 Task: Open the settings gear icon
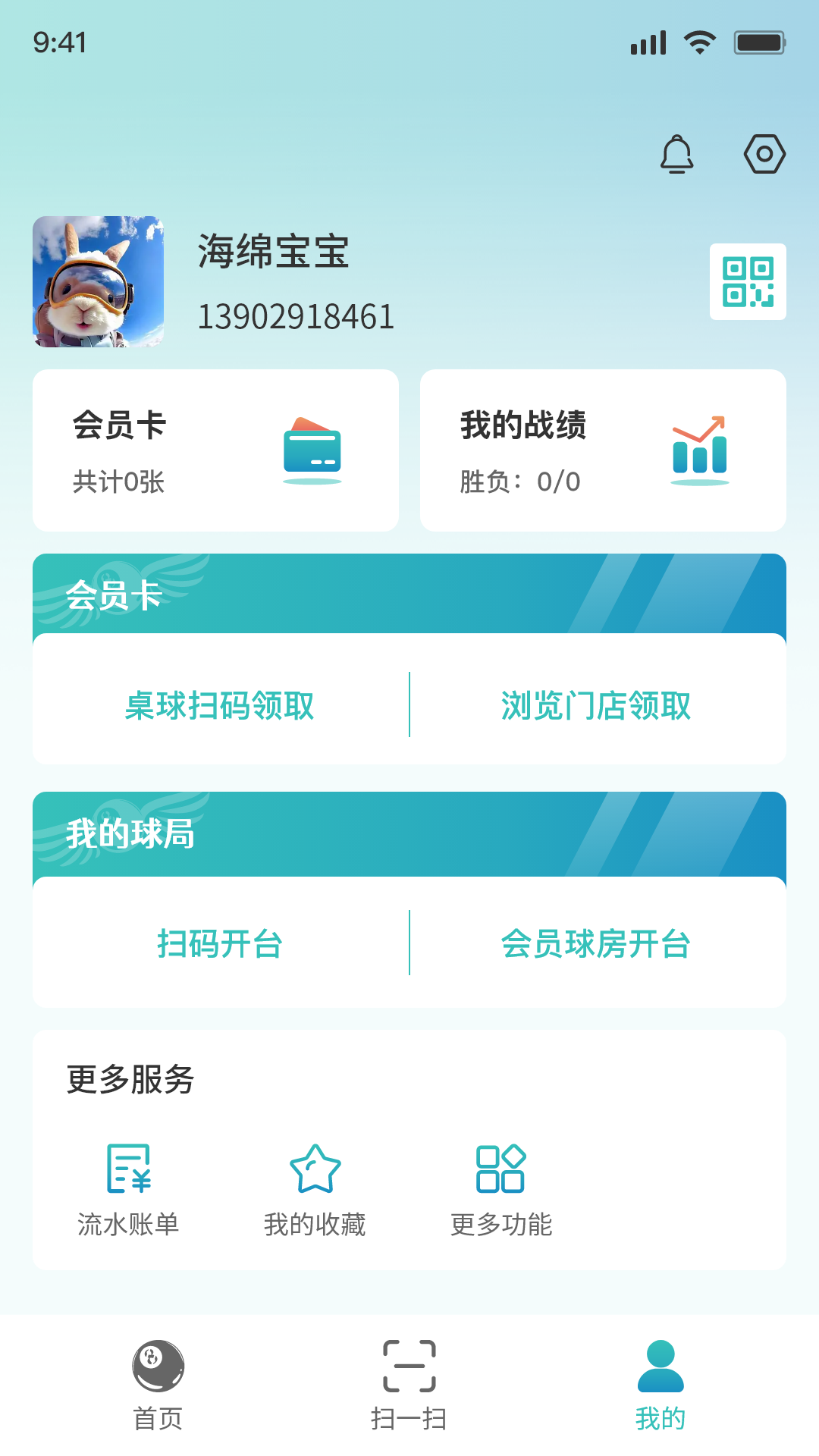[x=765, y=154]
